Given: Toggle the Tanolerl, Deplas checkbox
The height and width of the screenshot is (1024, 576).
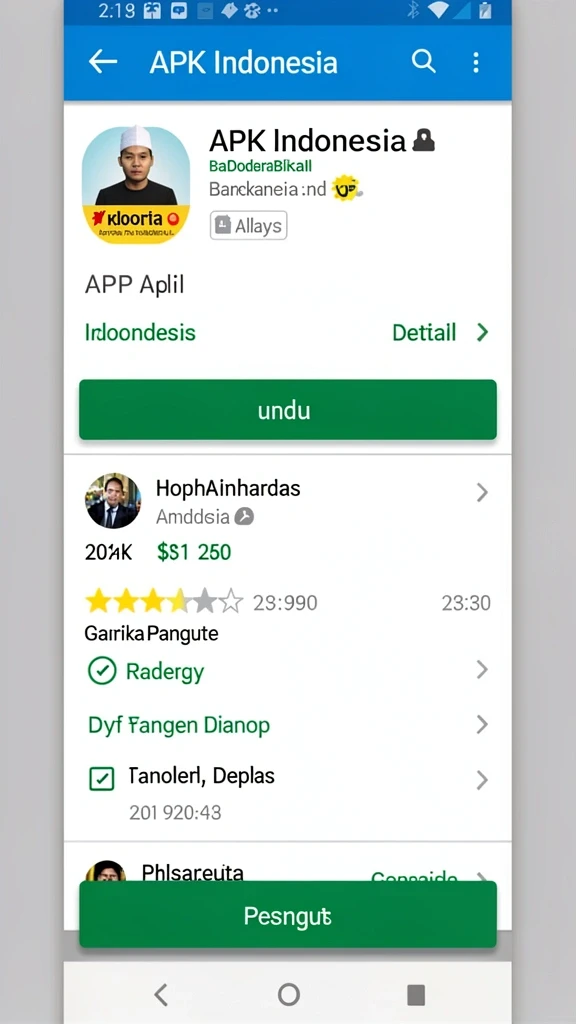Looking at the screenshot, I should point(101,778).
